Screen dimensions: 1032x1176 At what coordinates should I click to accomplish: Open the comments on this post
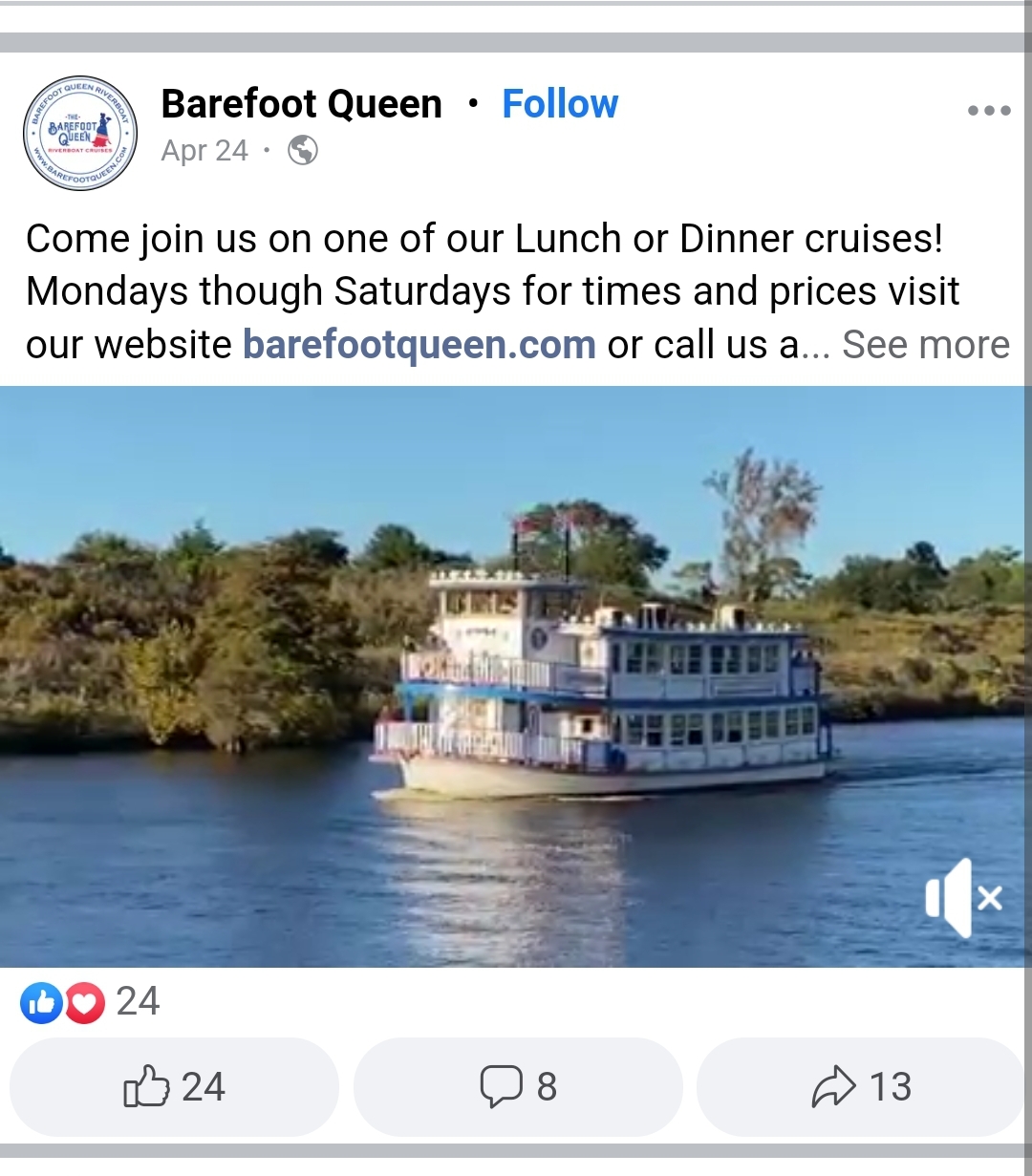coord(518,1087)
